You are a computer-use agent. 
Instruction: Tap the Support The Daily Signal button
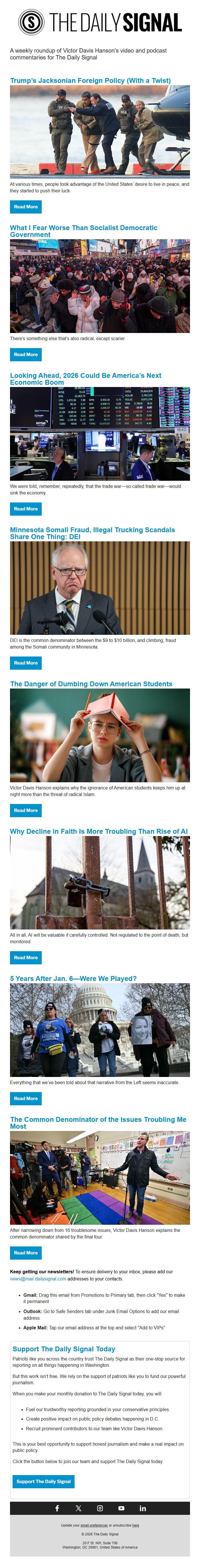[x=43, y=1481]
